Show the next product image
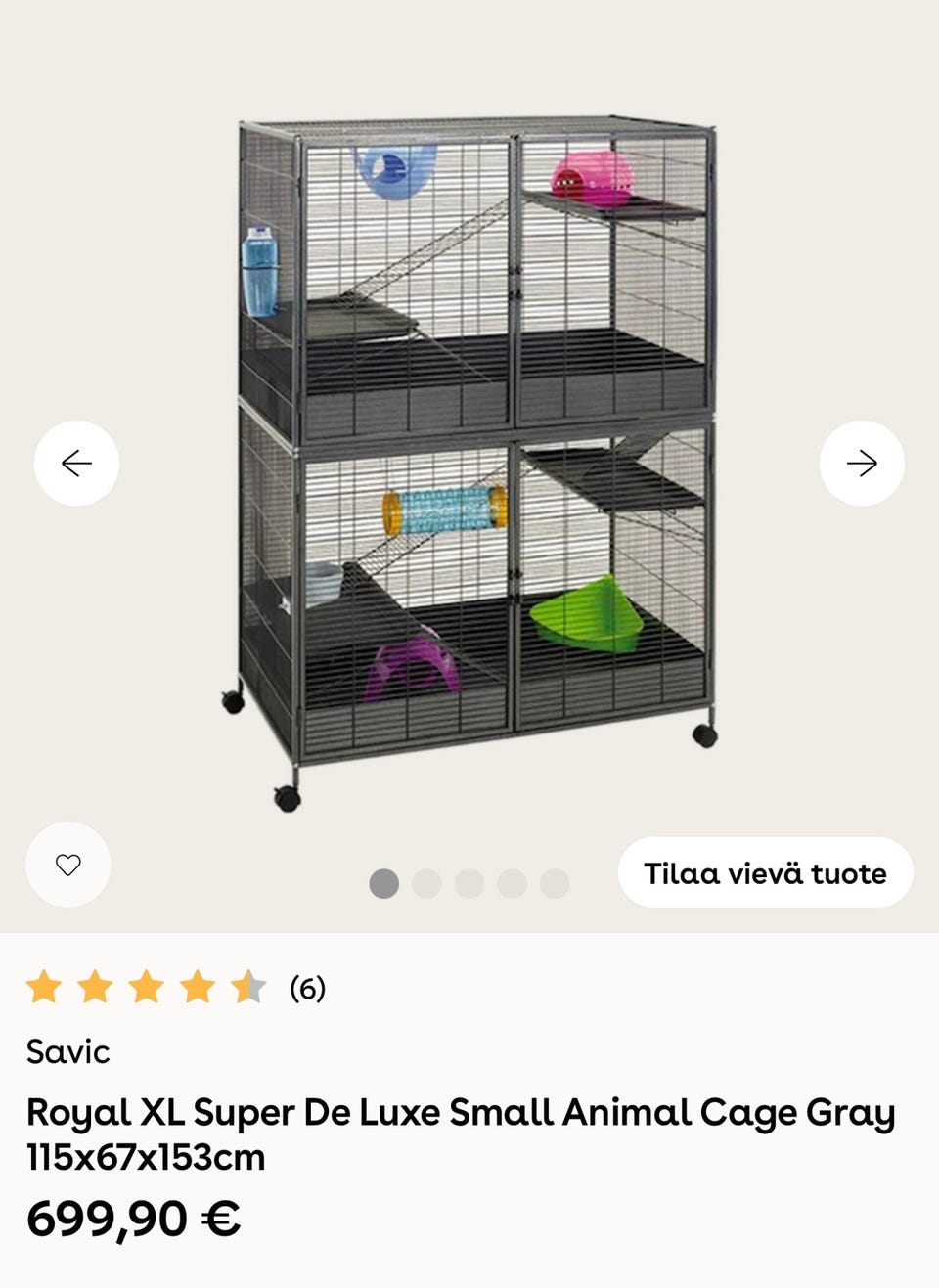 [x=862, y=463]
